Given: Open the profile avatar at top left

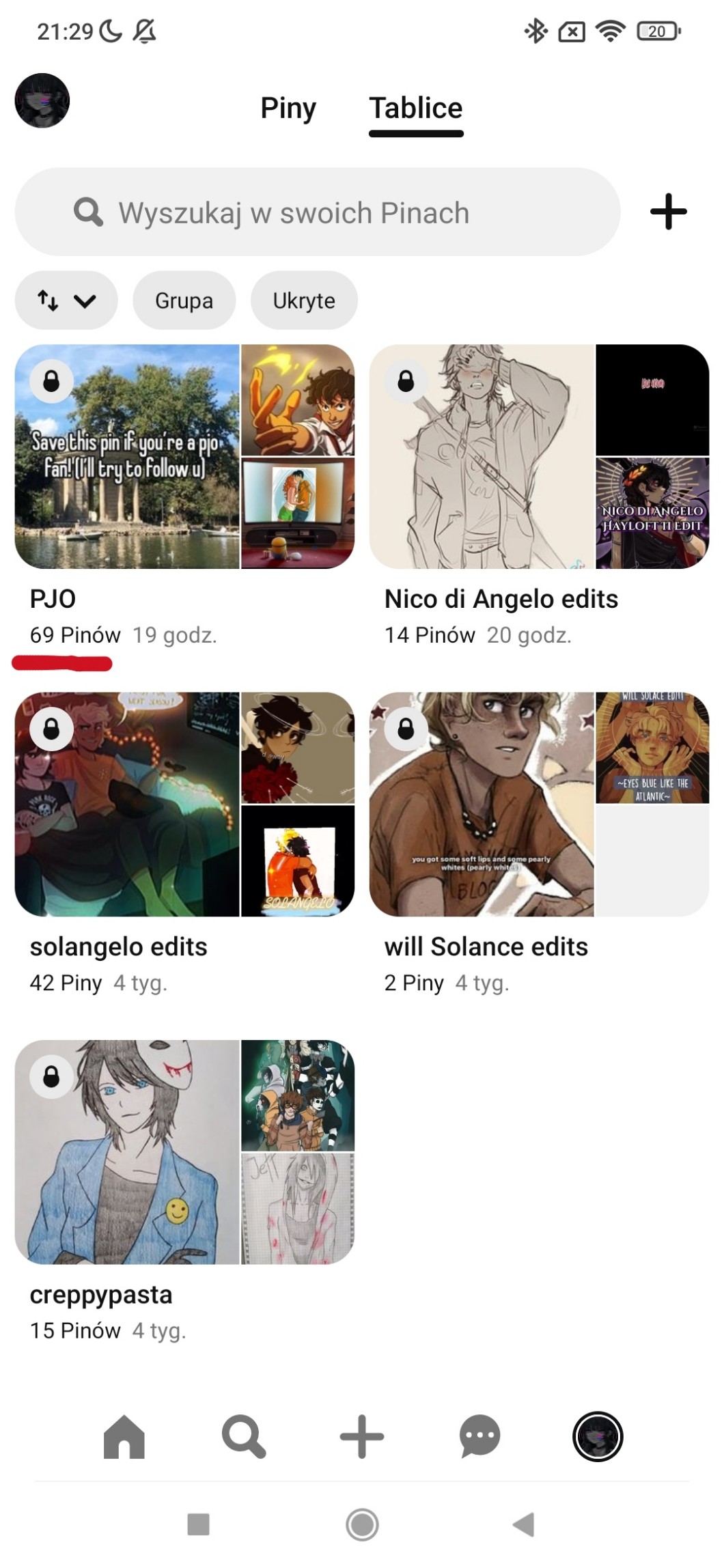Looking at the screenshot, I should click(x=42, y=100).
